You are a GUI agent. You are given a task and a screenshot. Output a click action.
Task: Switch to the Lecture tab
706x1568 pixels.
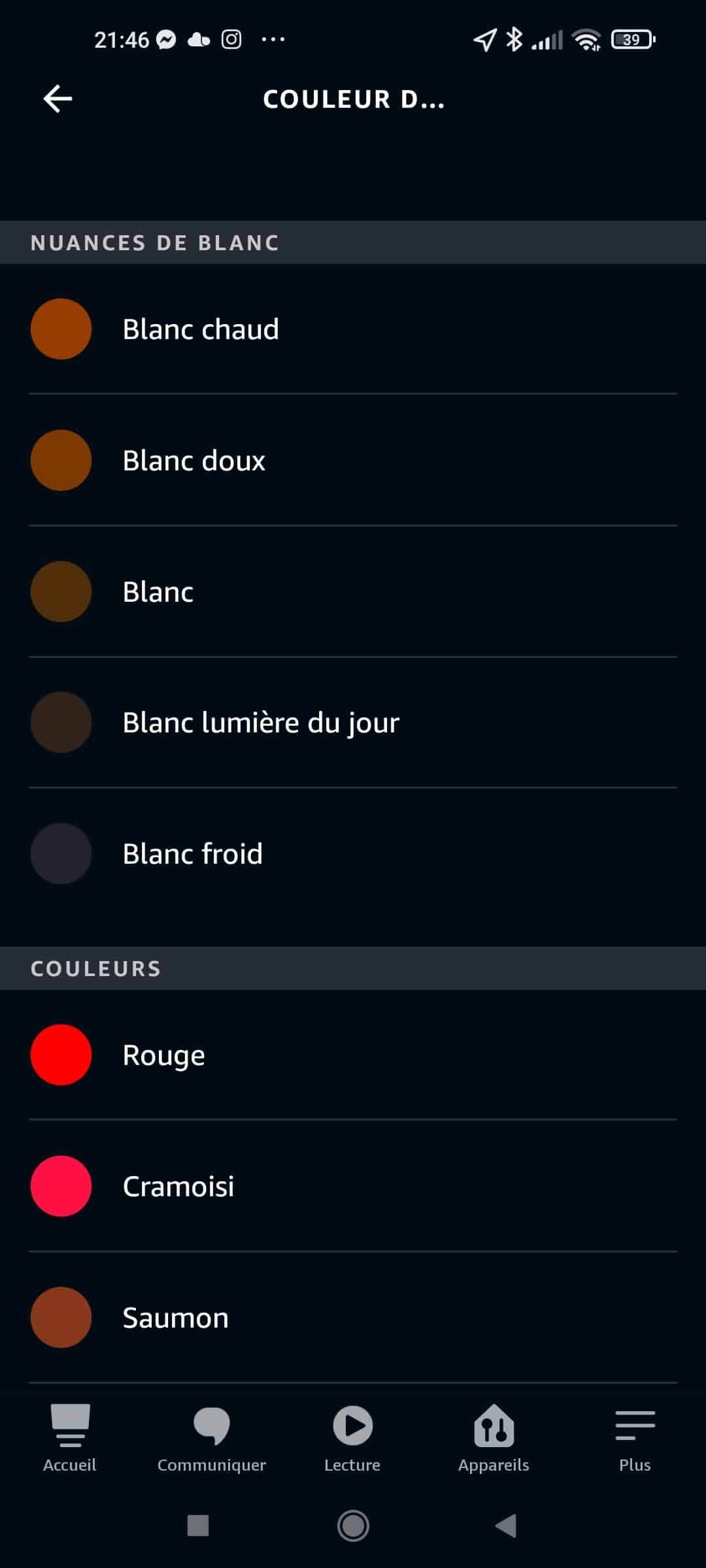(352, 1438)
